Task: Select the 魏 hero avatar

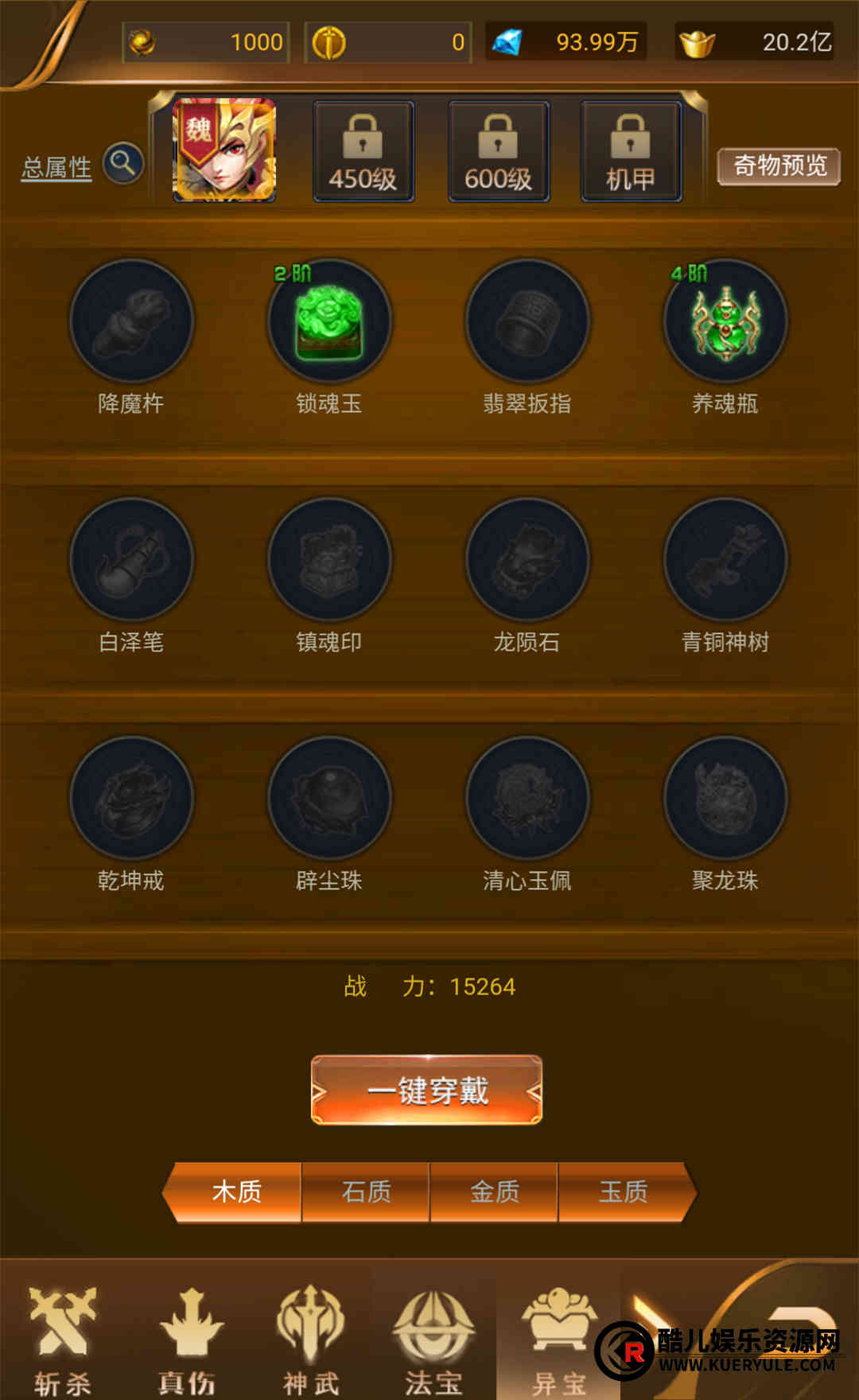Action: pyautogui.click(x=224, y=150)
